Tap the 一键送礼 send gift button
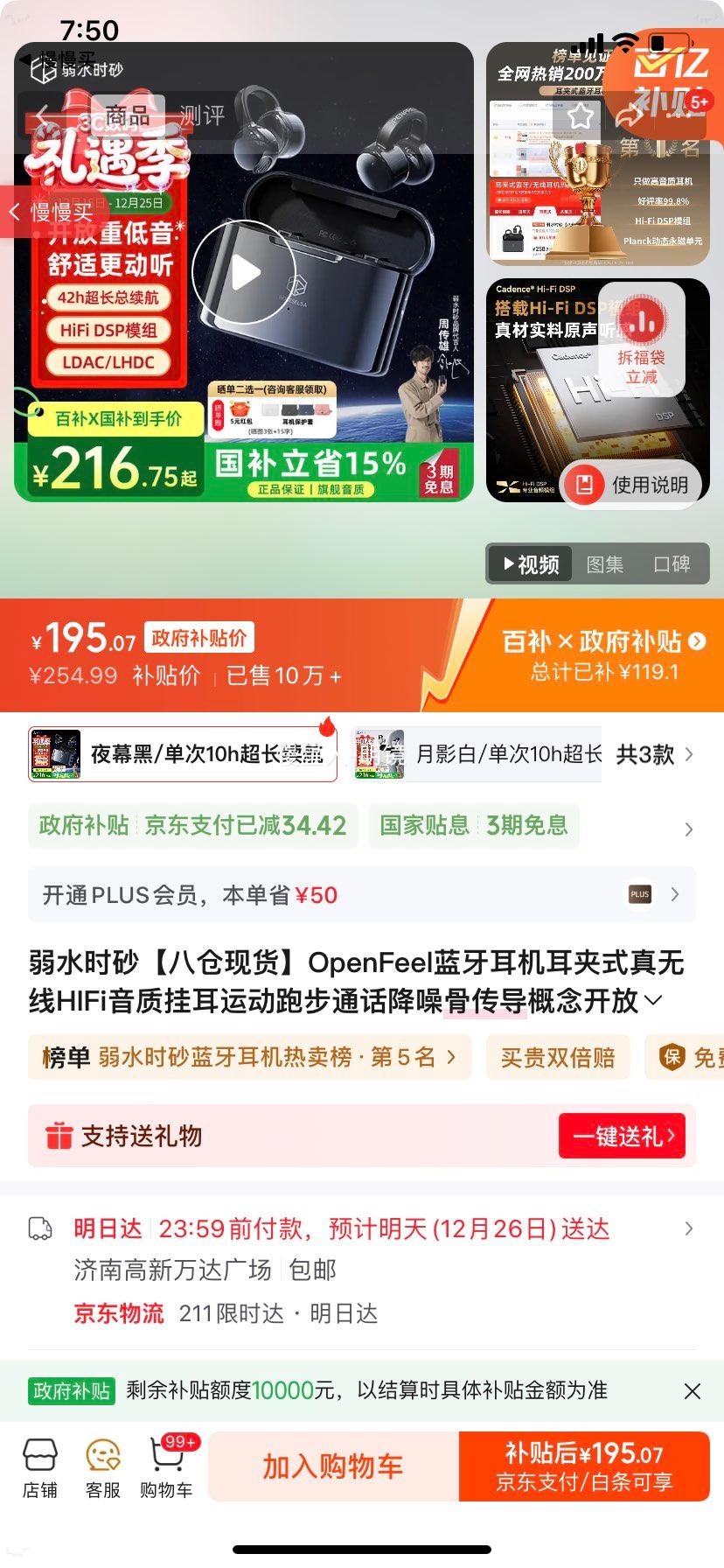Image resolution: width=724 pixels, height=1568 pixels. pyautogui.click(x=622, y=1134)
